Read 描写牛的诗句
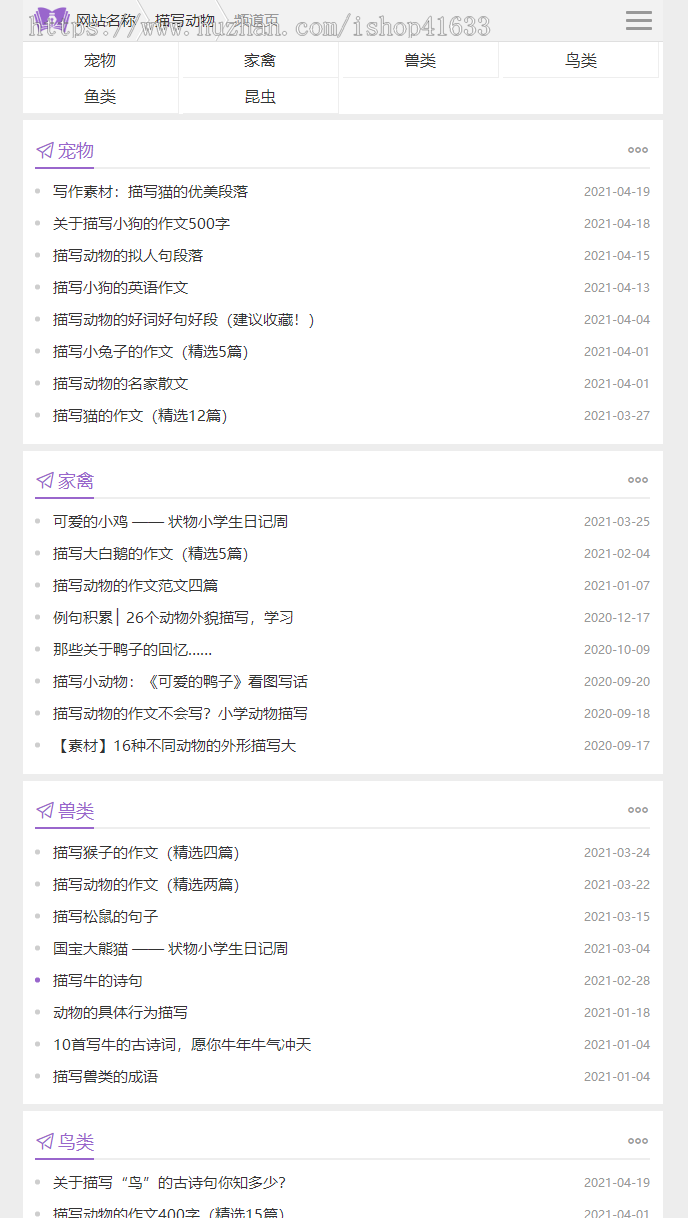Screen dimensions: 688x1218 98,981
